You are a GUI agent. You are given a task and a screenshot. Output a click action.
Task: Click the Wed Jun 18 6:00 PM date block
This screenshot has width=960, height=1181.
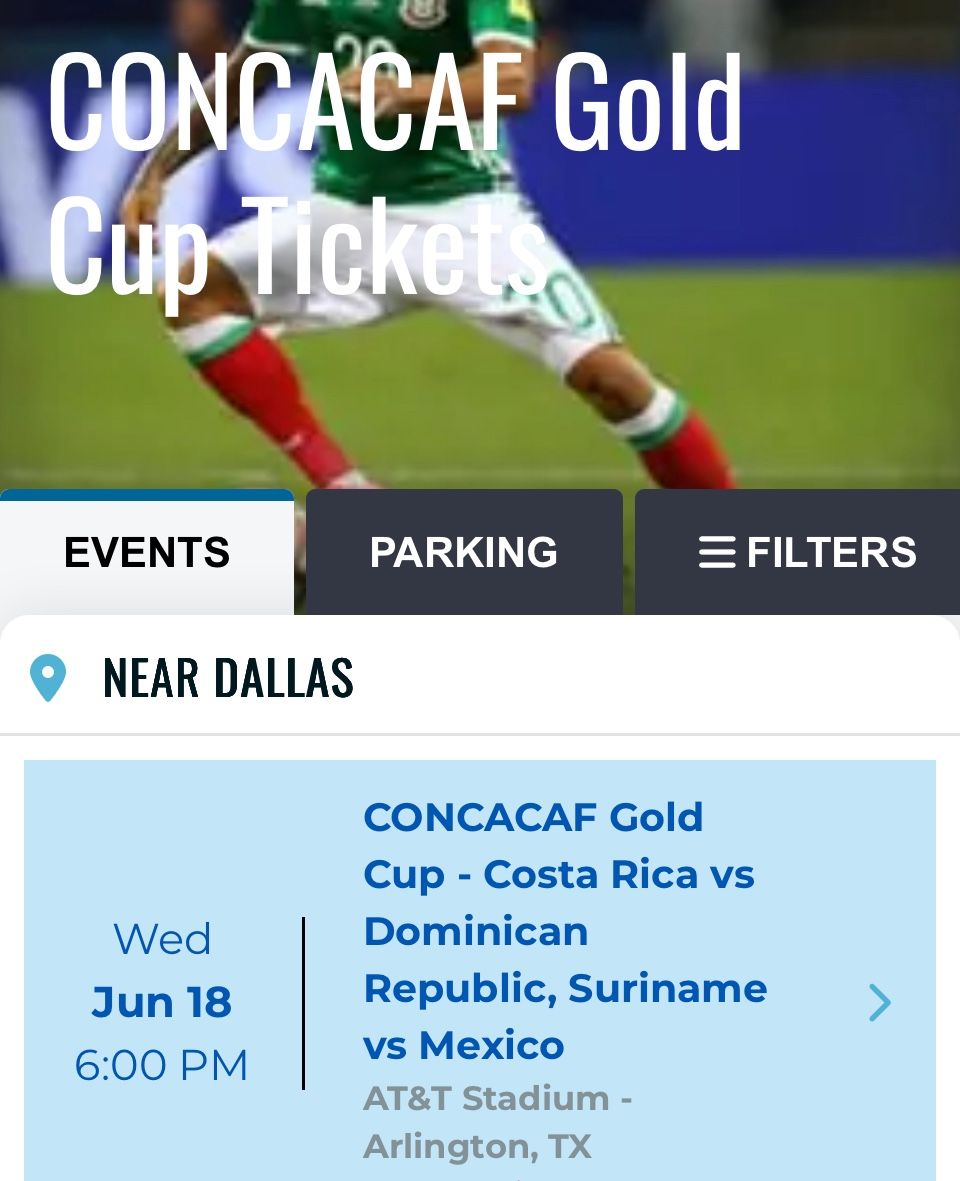pos(161,1002)
